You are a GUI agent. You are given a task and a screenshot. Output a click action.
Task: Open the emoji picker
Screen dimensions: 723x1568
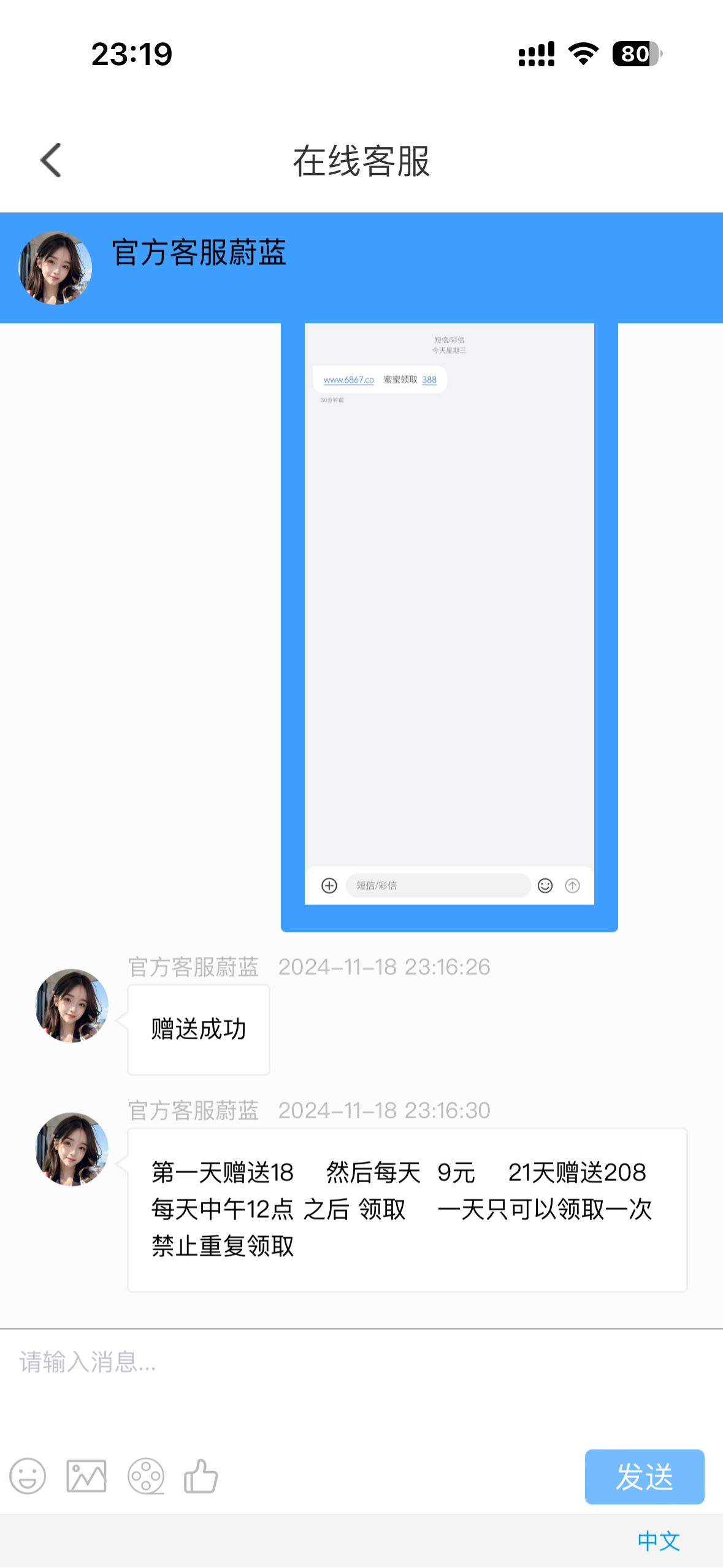point(28,1476)
